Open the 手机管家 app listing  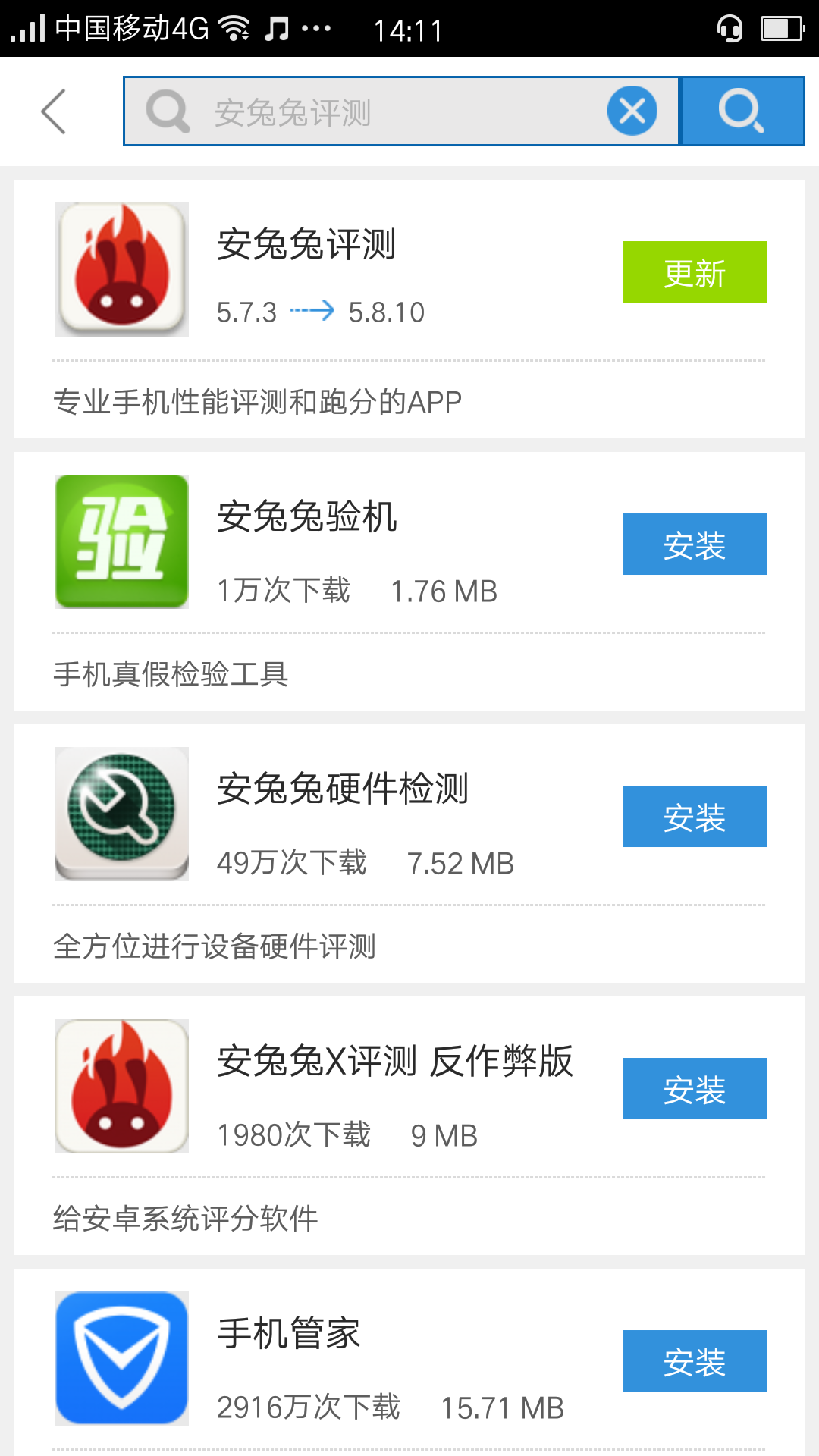pos(409,1362)
